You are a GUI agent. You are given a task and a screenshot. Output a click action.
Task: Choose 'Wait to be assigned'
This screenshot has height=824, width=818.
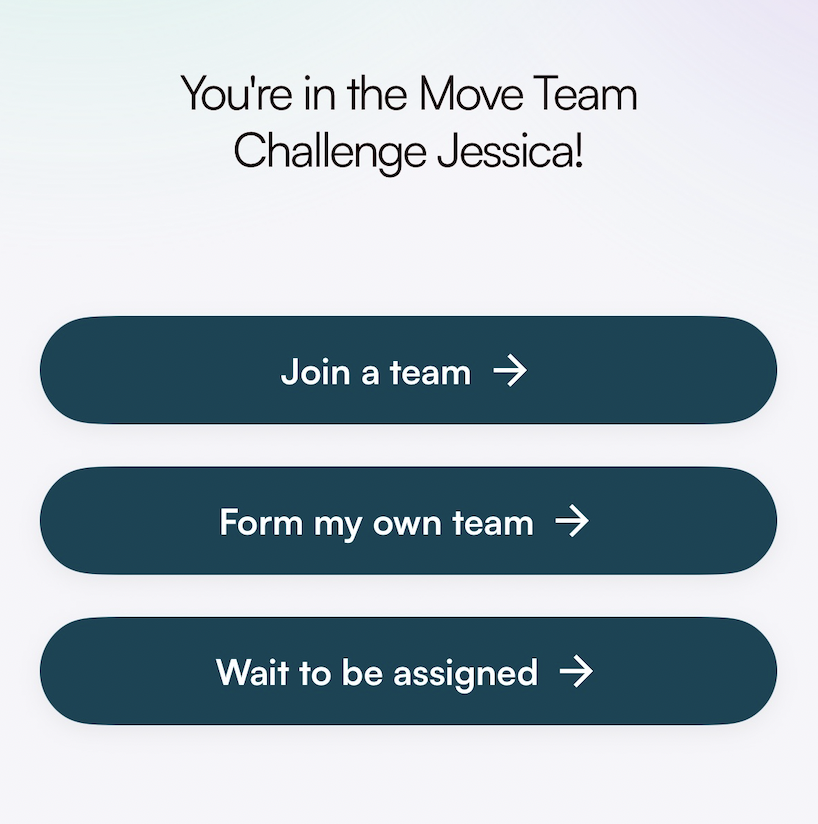pos(408,672)
